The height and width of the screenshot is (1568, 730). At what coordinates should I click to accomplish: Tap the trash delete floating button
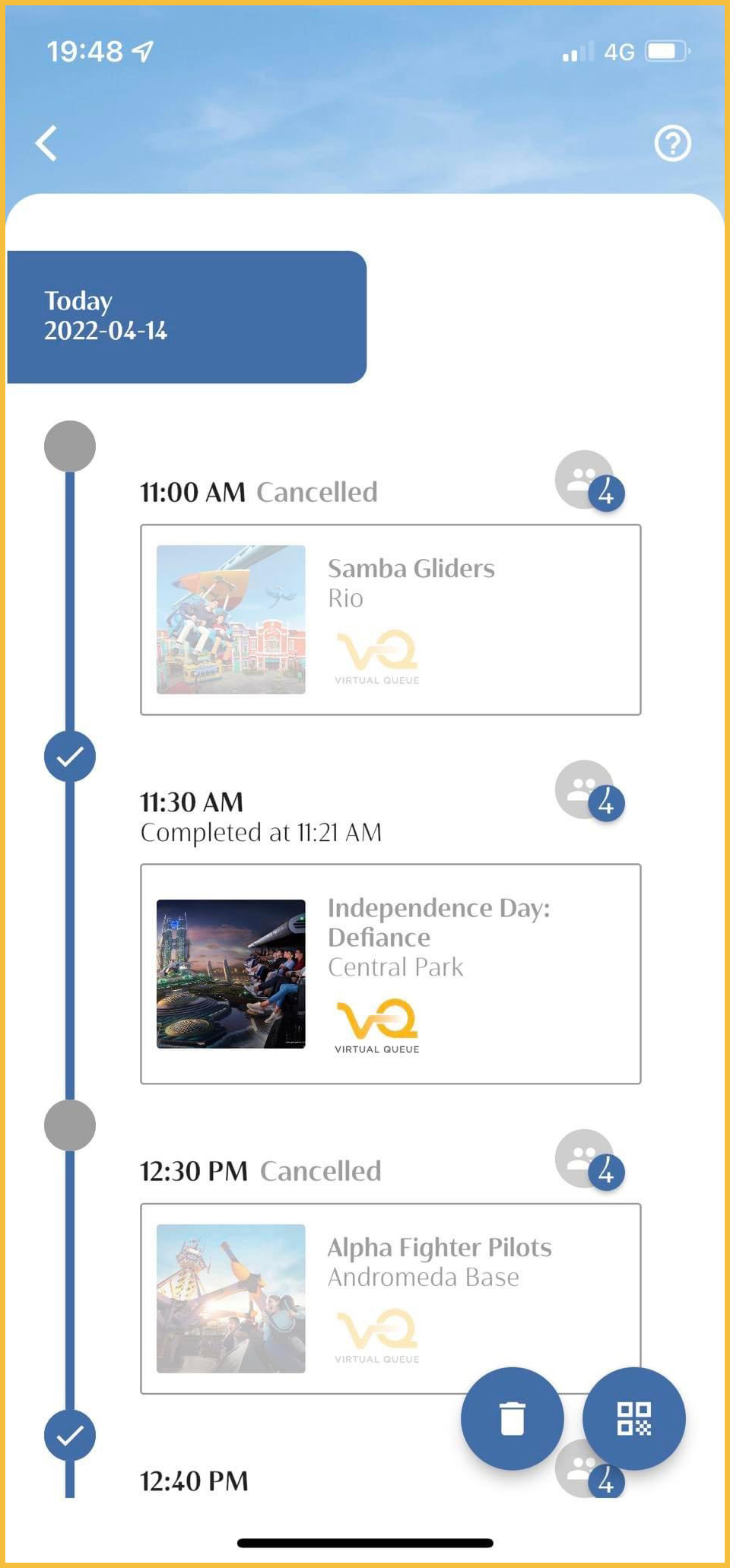point(512,1418)
